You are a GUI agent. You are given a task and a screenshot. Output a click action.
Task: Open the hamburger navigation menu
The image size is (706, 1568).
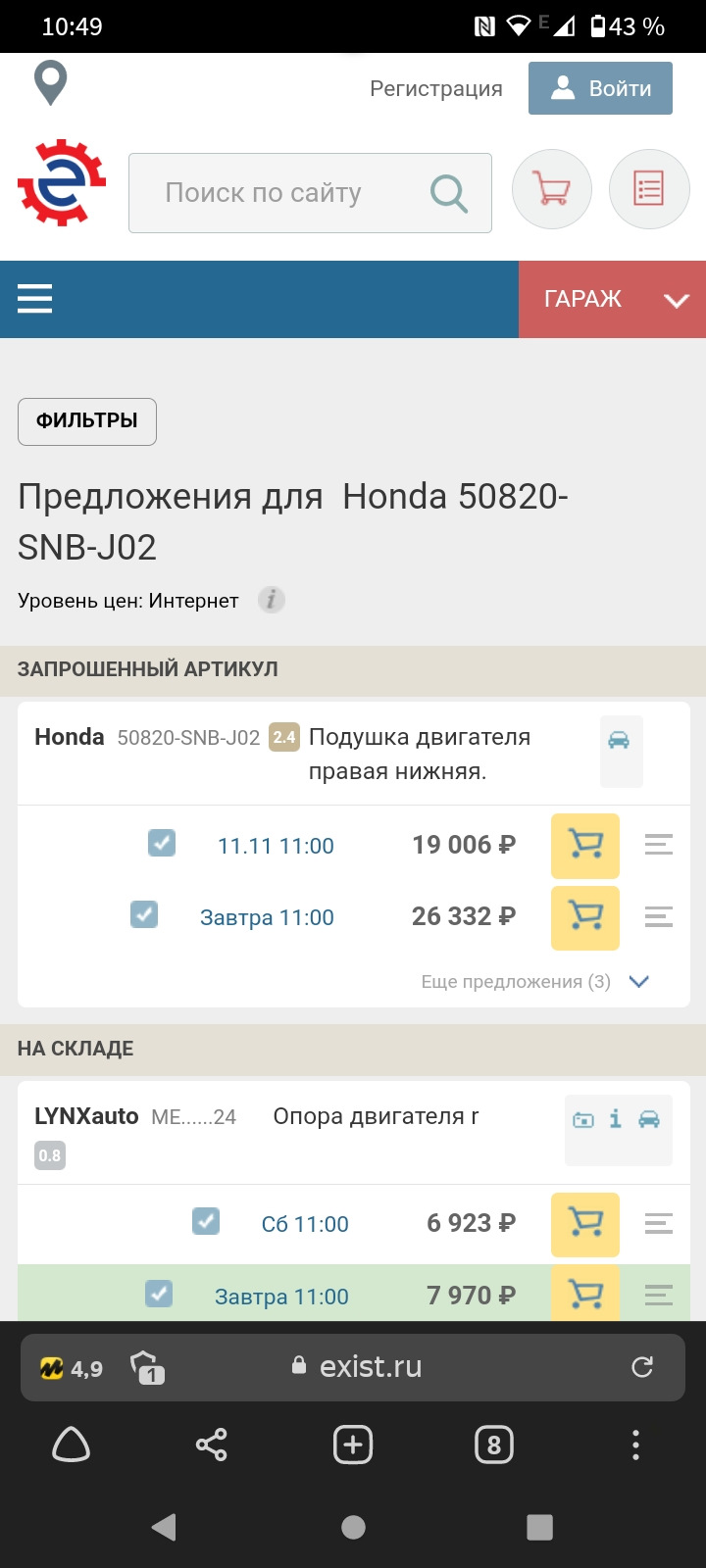coord(34,299)
